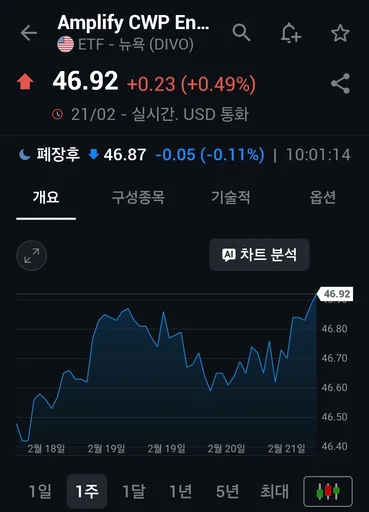This screenshot has height=512, width=369.
Task: Add DIVO to watchlist with the star
Action: coord(340,33)
